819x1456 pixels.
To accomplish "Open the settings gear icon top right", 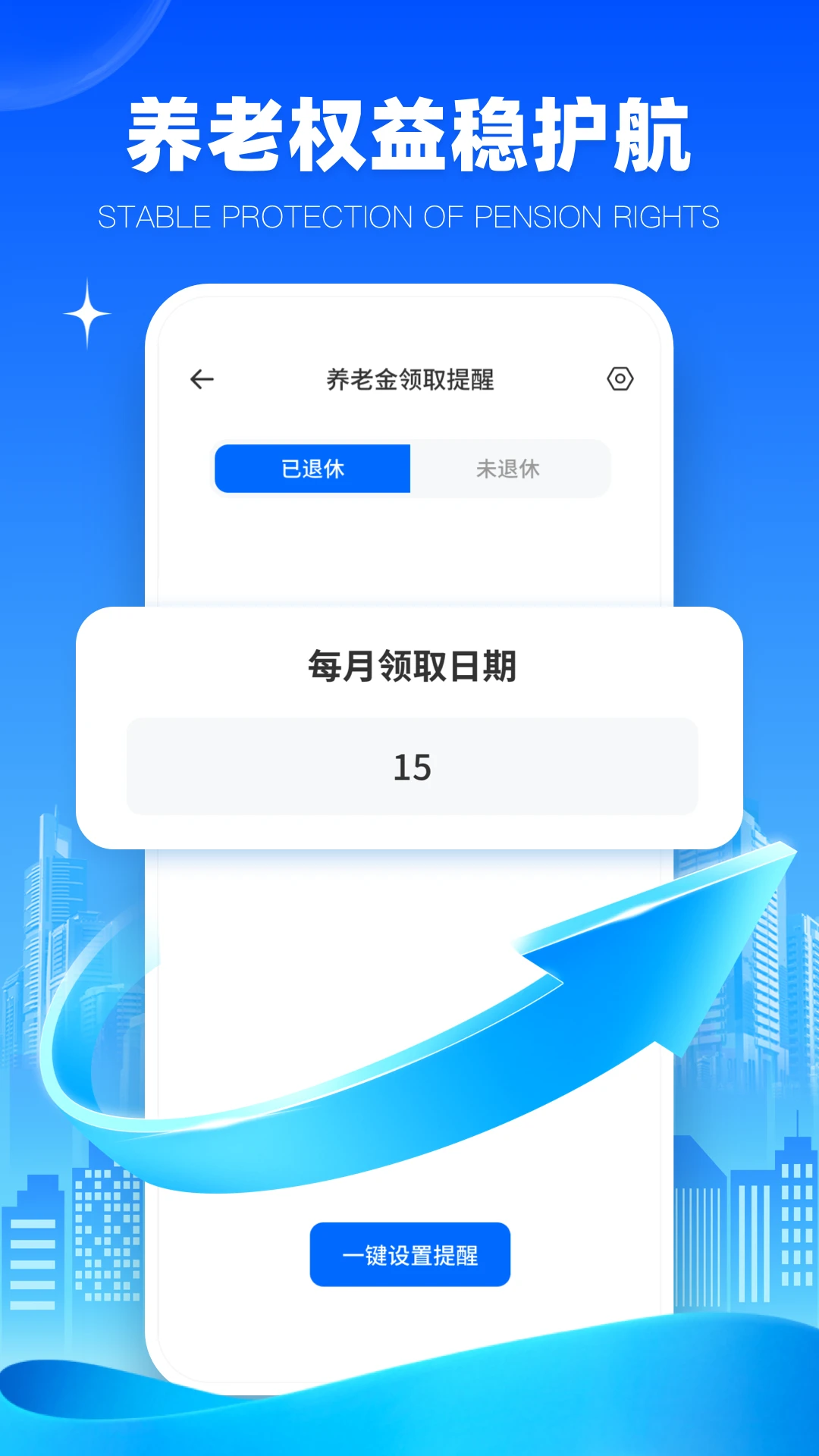I will 621,378.
